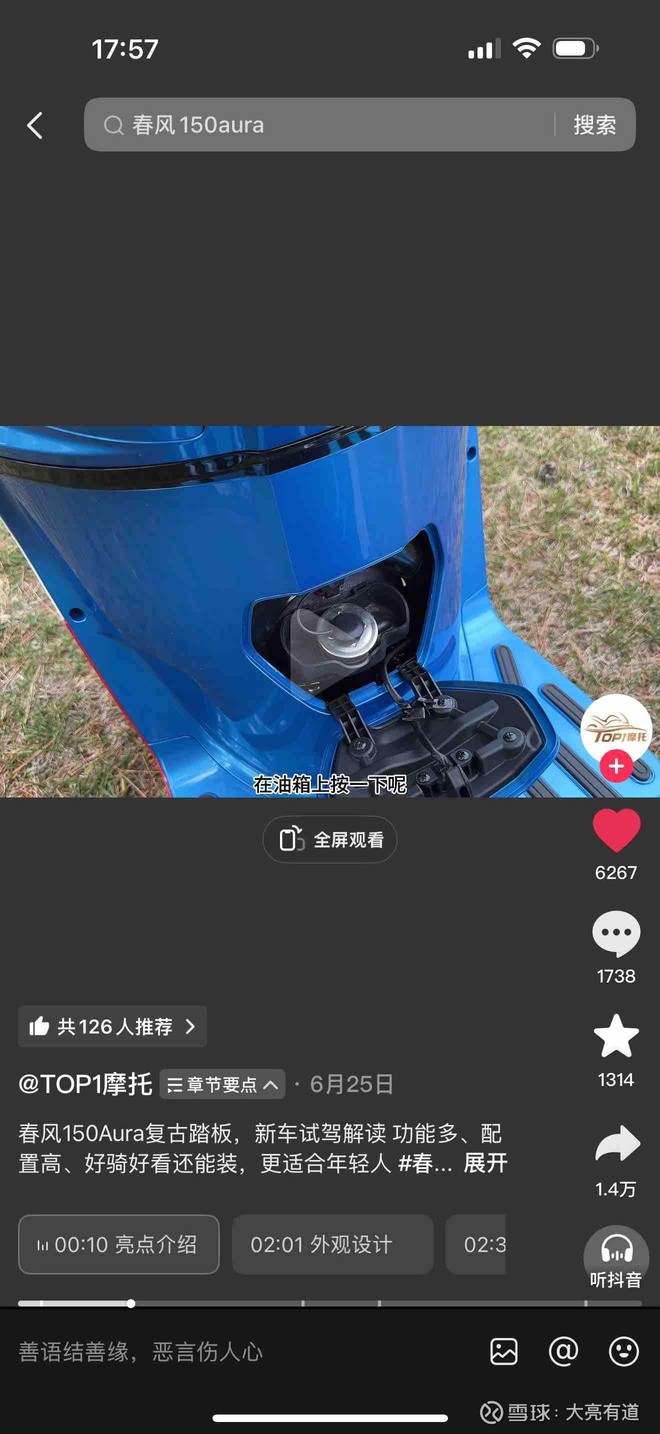Viewport: 660px width, 1434px height.
Task: Tap the 搜索 button
Action: coord(594,125)
